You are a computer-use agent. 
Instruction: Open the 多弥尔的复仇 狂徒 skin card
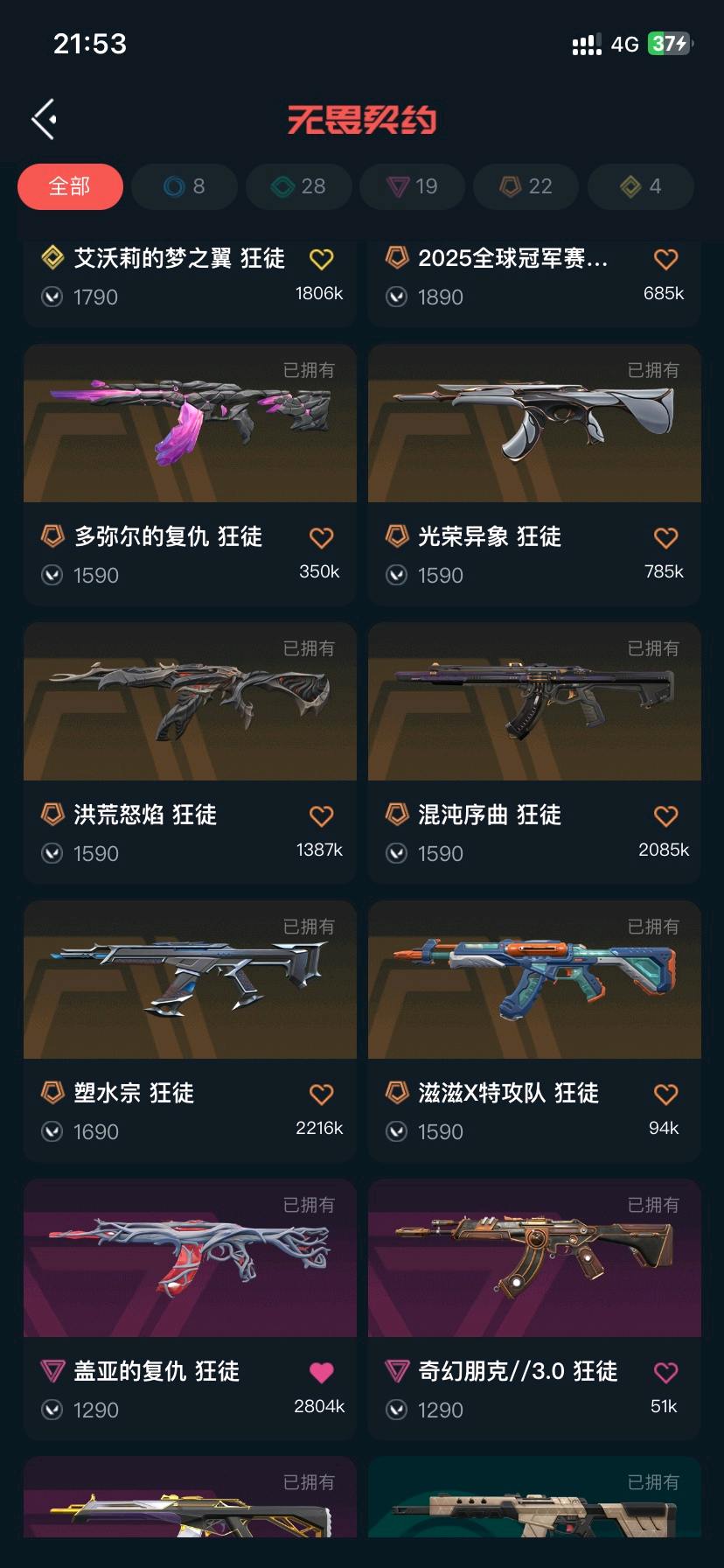(190, 475)
